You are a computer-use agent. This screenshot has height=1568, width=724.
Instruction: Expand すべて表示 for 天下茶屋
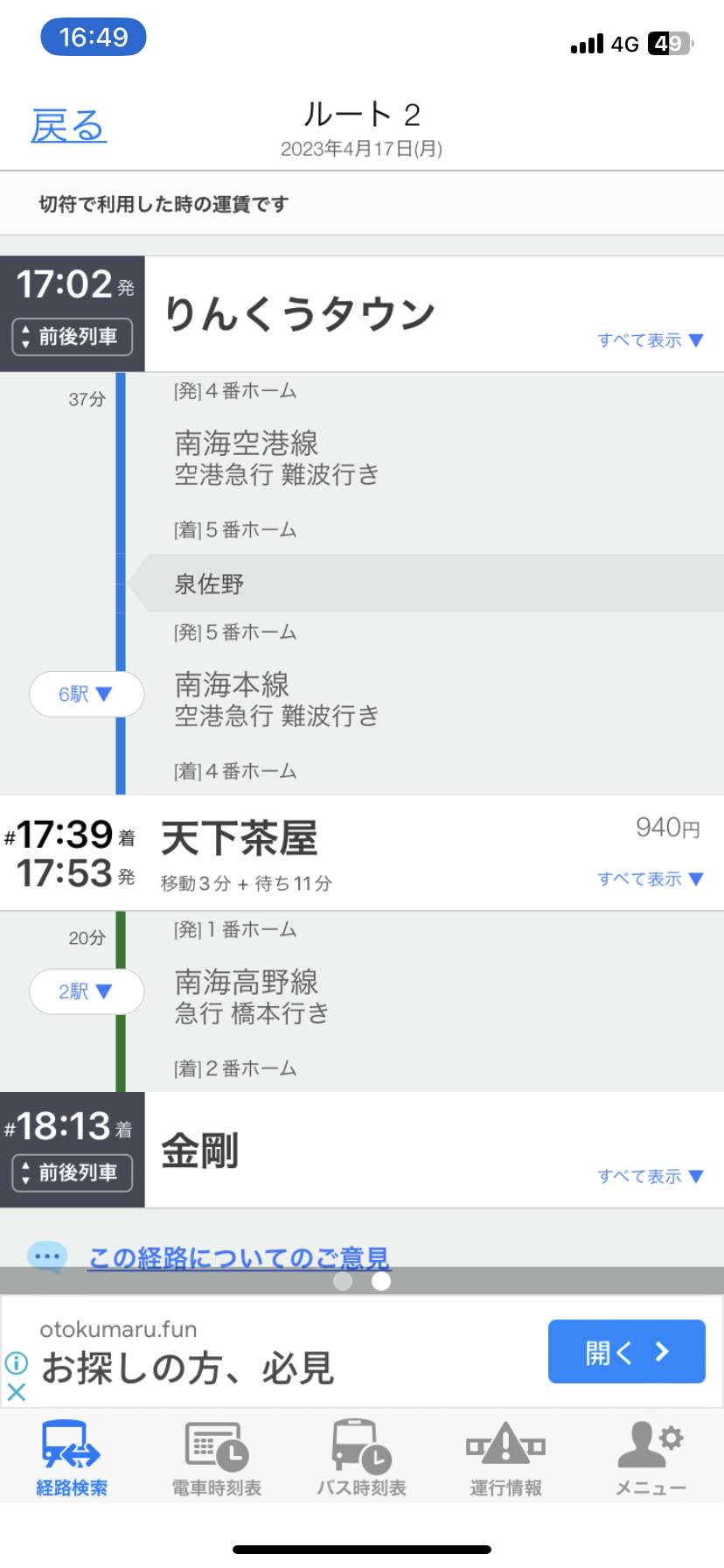(650, 879)
